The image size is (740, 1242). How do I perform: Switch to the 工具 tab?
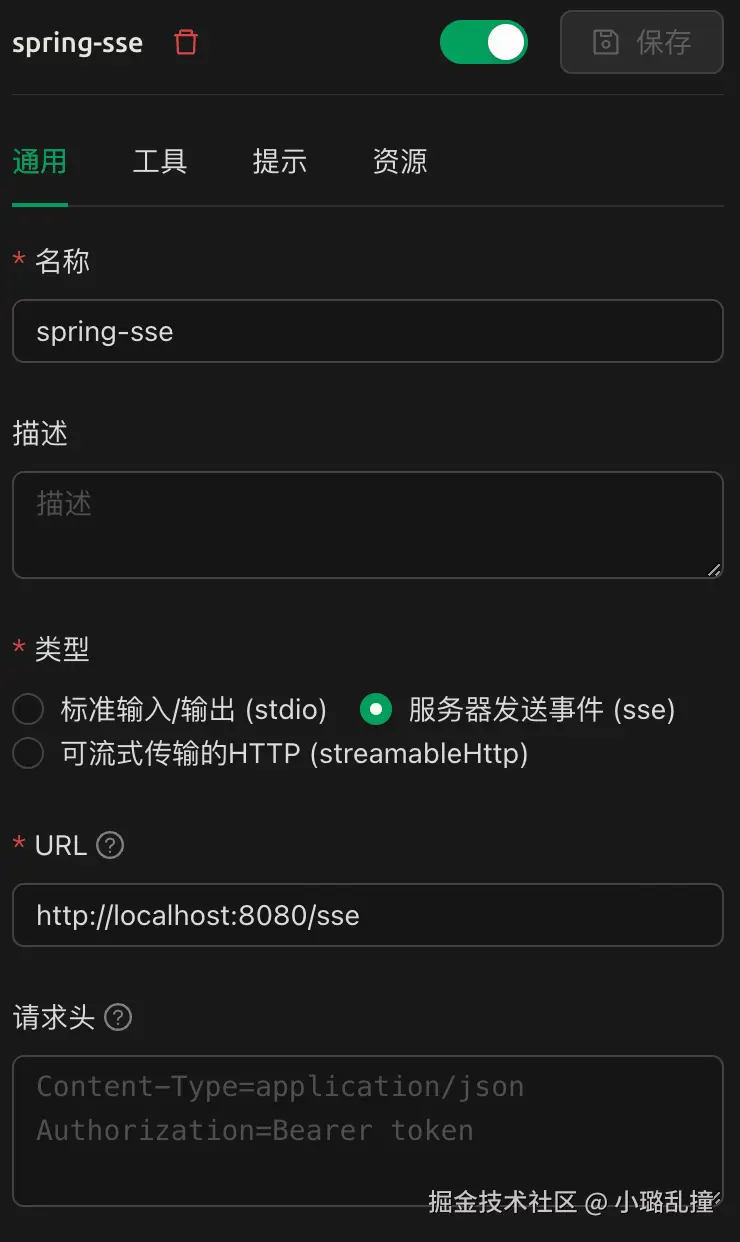160,161
